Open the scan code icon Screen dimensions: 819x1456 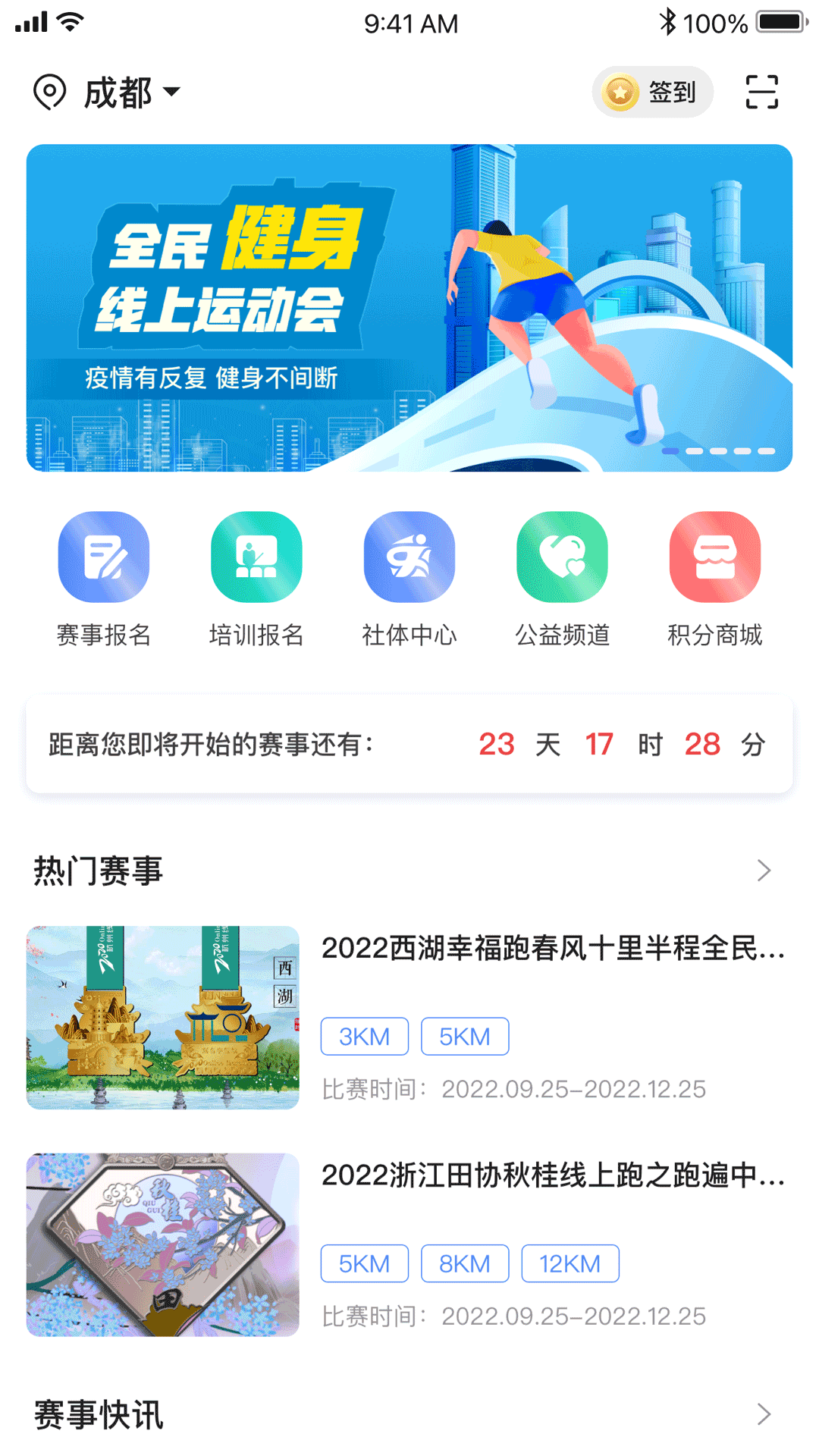(x=761, y=93)
